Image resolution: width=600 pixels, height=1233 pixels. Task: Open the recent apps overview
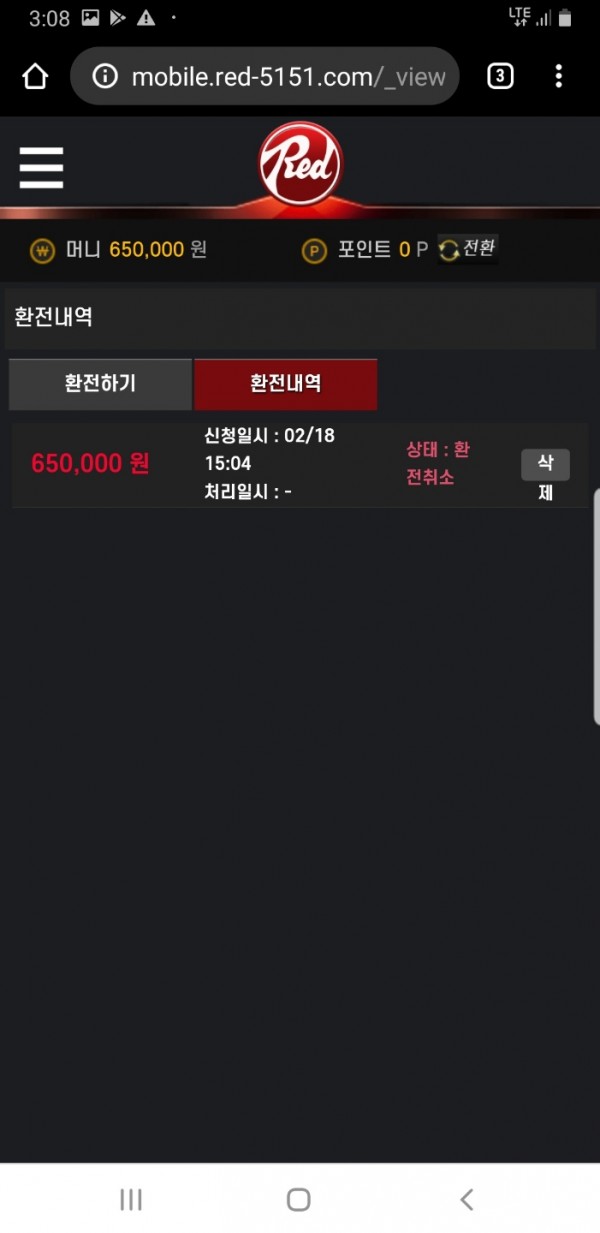tap(131, 1199)
